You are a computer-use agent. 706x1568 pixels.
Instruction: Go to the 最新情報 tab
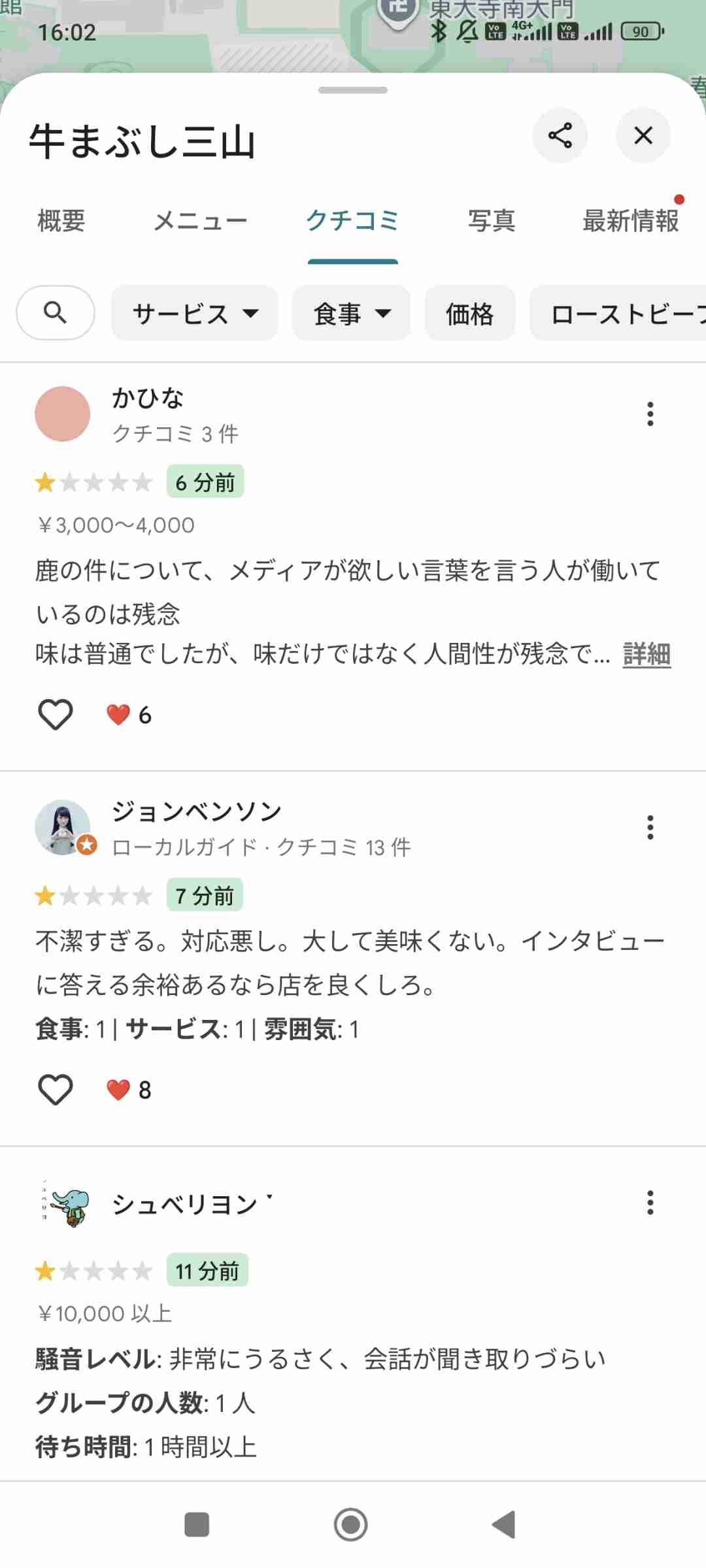[x=630, y=221]
